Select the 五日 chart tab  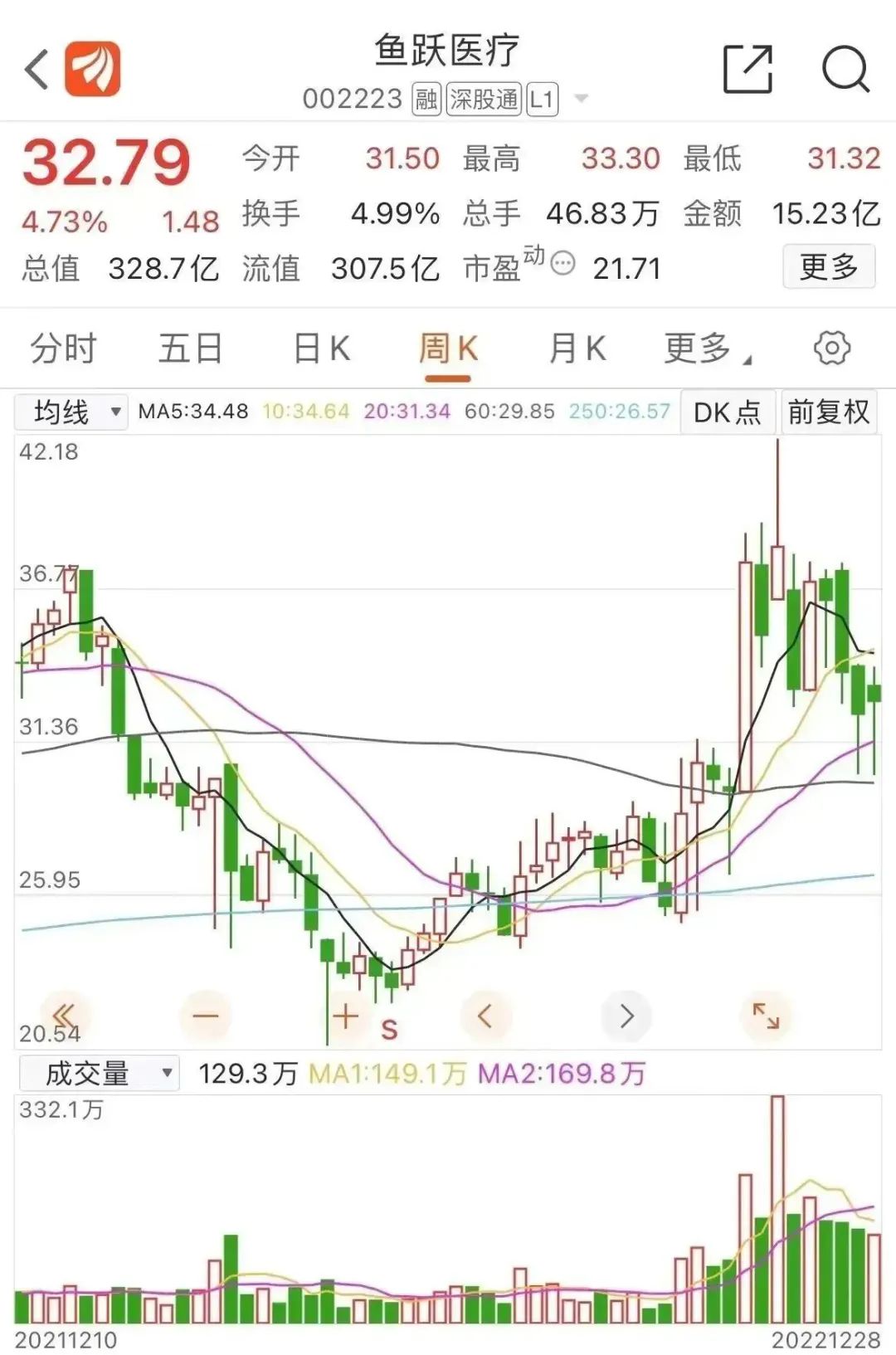point(191,348)
